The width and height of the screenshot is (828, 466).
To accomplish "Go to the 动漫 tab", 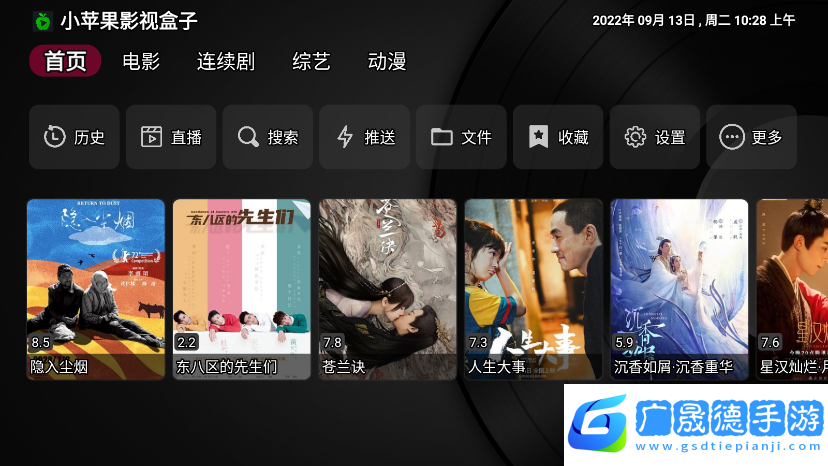I will 387,61.
